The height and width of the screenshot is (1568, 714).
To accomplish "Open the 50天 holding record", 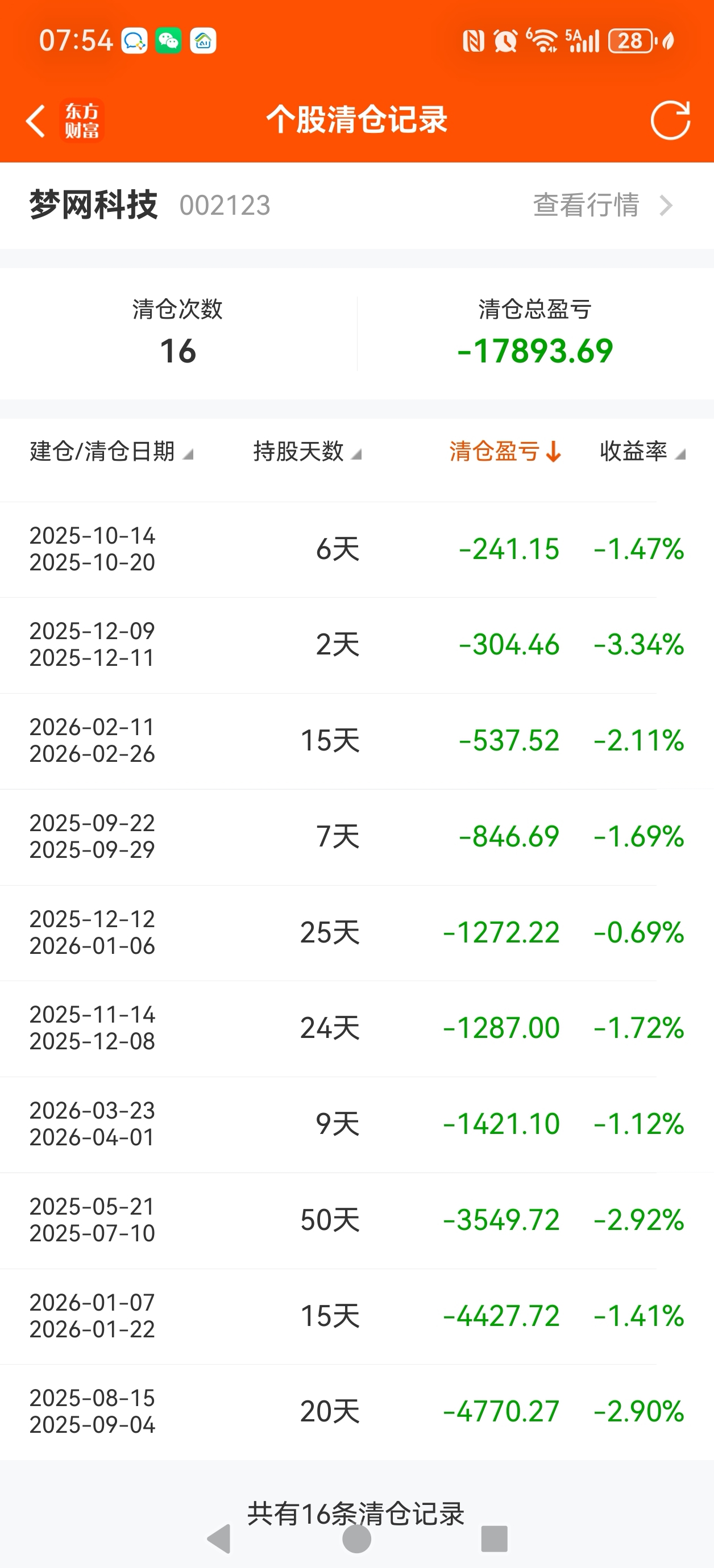I will [x=357, y=1220].
